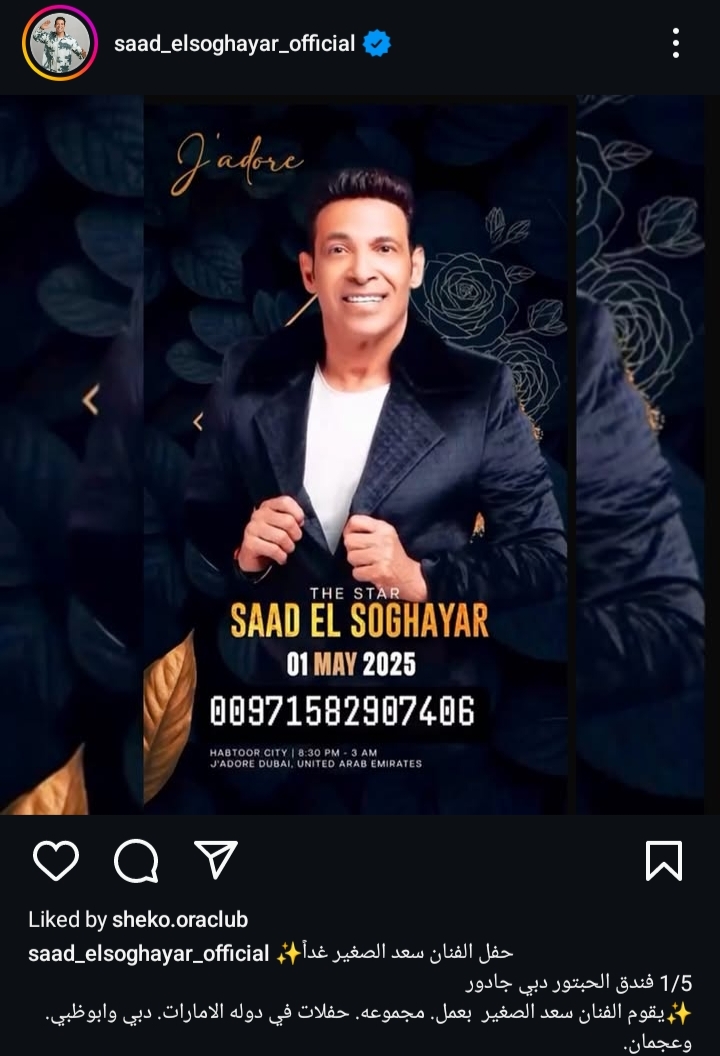
Task: Tap the username in the caption
Action: click(148, 953)
